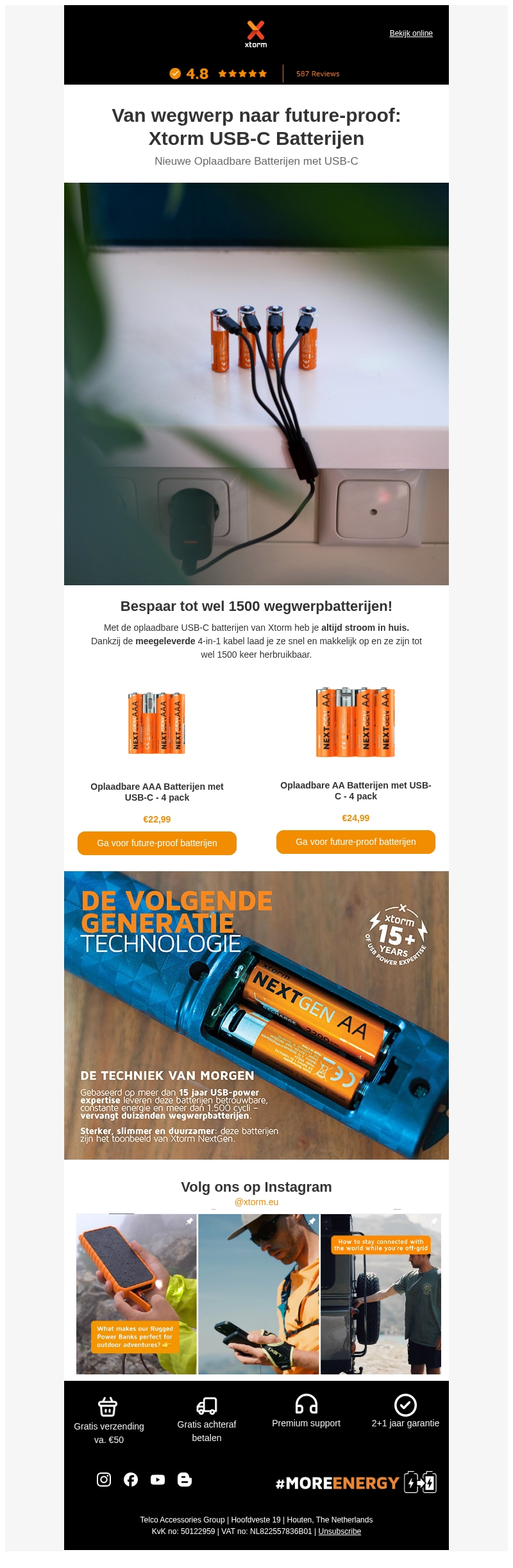This screenshot has height=1568, width=513.
Task: Tap the AAA batteries future-proof button
Action: [x=157, y=843]
